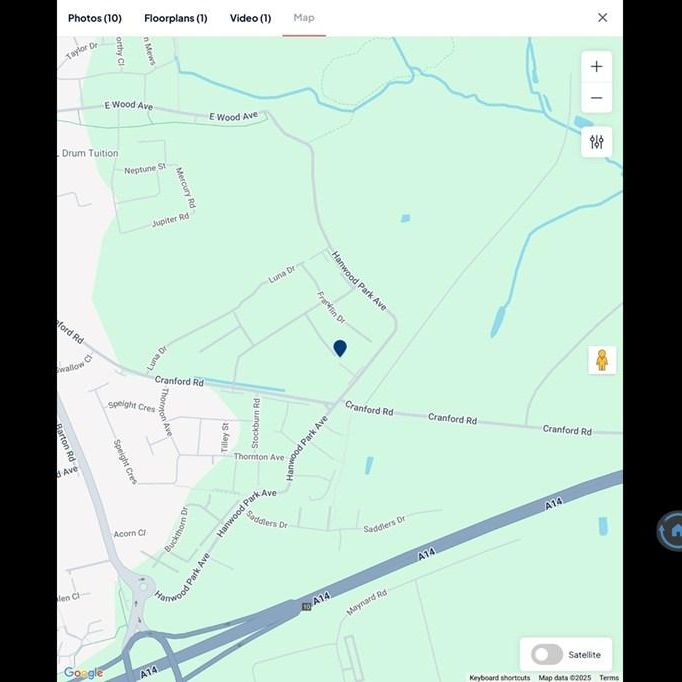Select the Map tab

click(x=304, y=18)
